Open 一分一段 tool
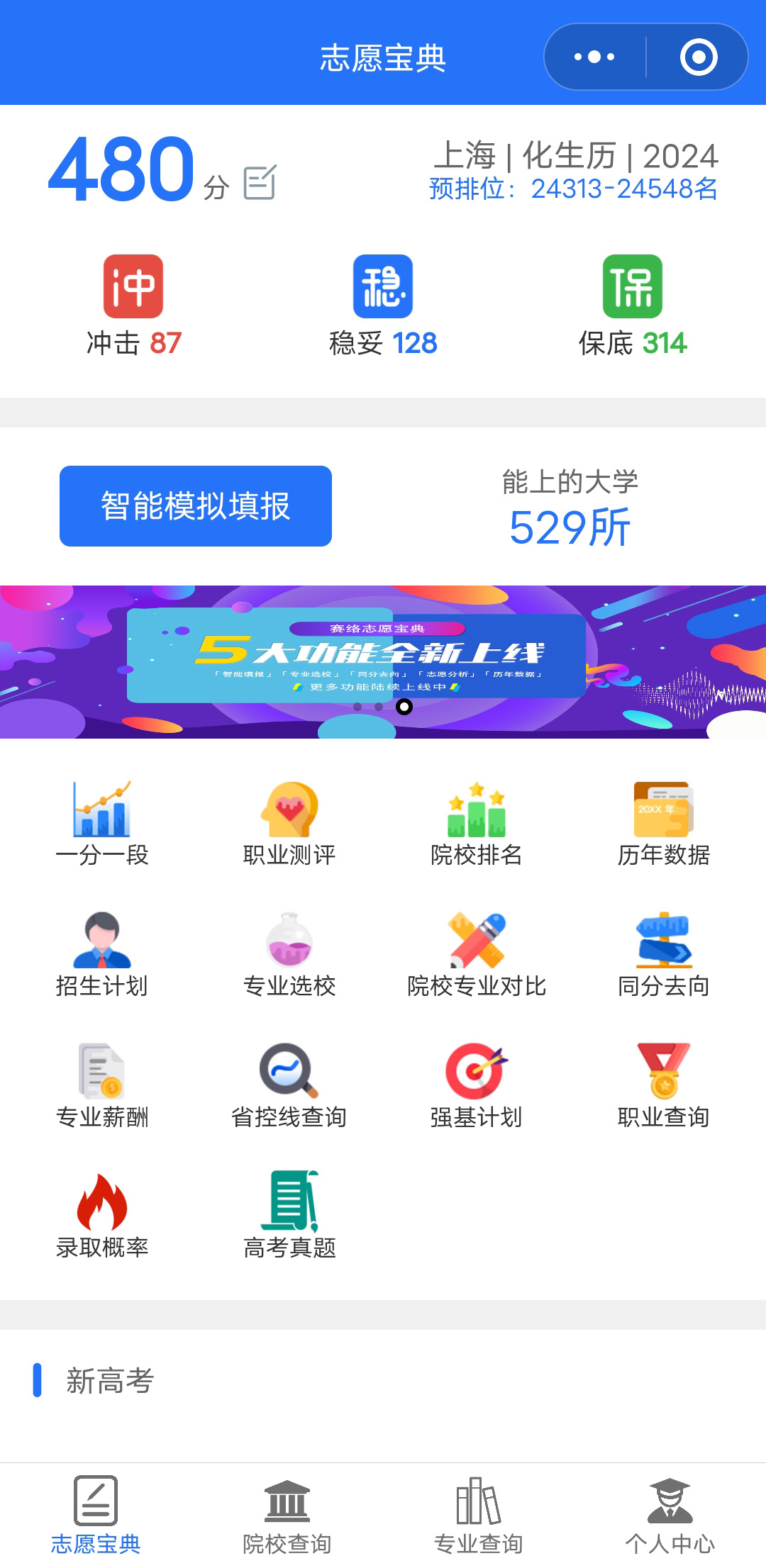The height and width of the screenshot is (1568, 766). tap(102, 824)
